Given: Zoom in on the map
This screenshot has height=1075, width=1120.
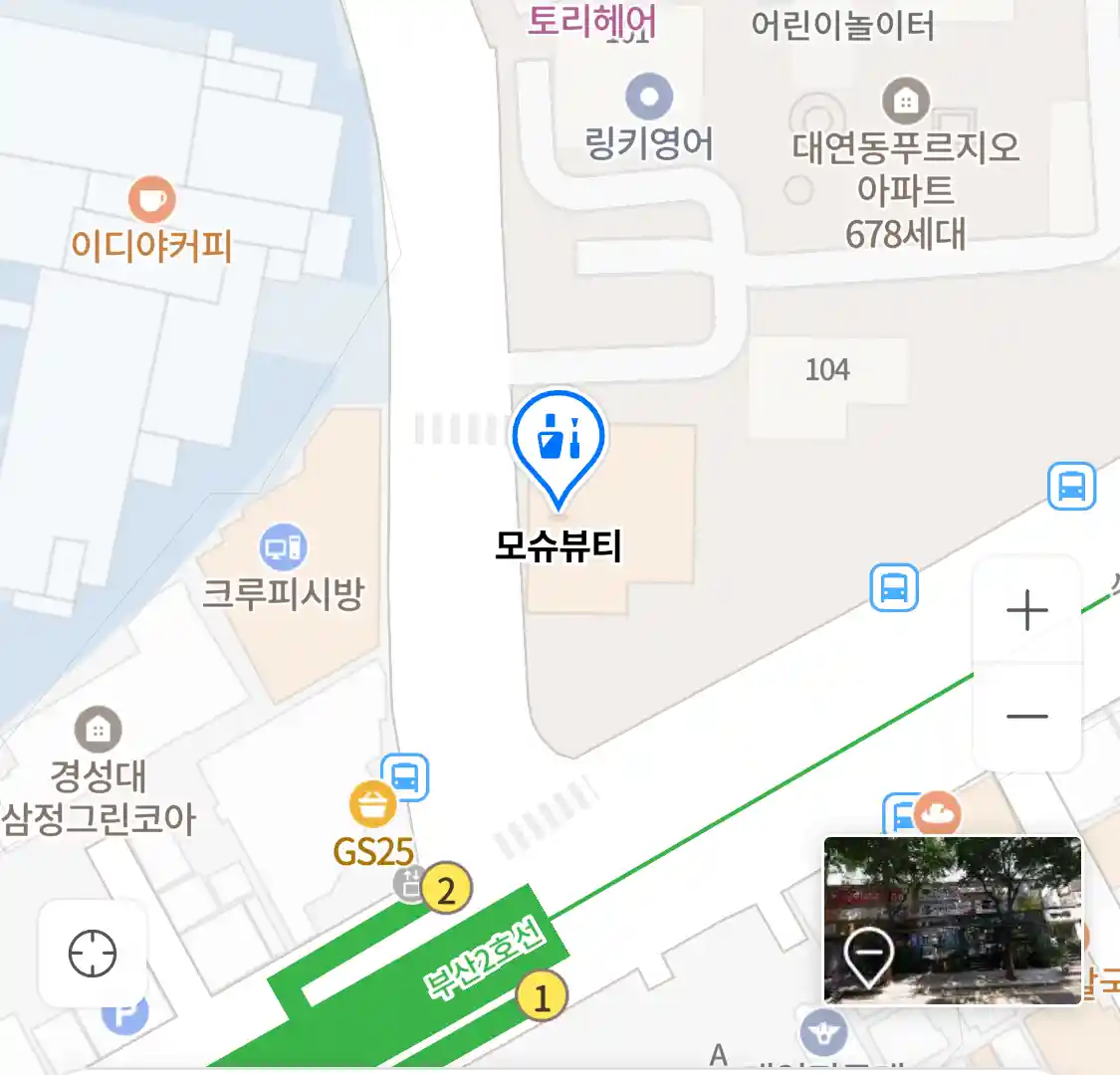Looking at the screenshot, I should coord(1026,609).
